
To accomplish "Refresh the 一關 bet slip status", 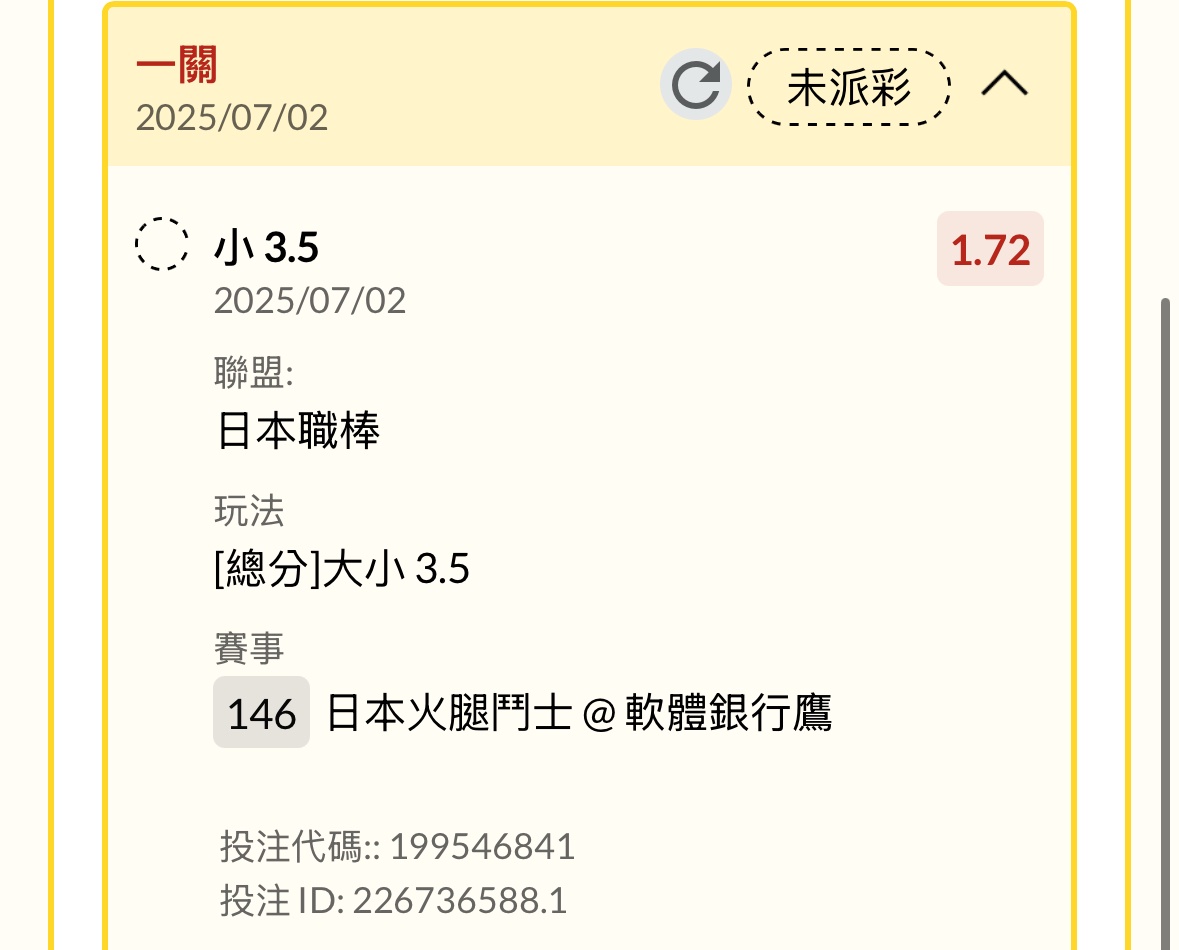I will point(695,86).
